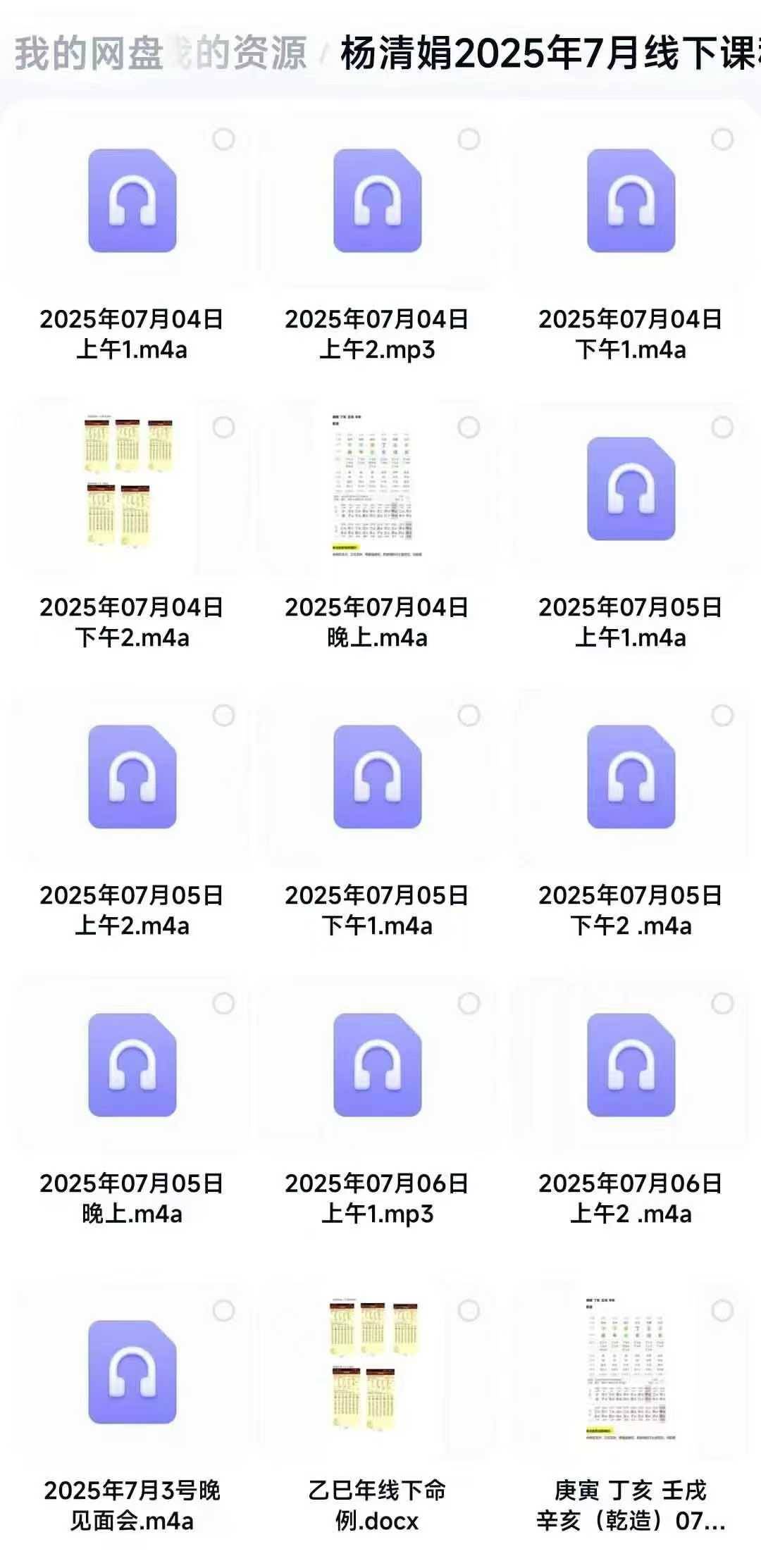Select 2025年07月06日上午2 .m4a with its checkbox
This screenshot has width=761, height=1568.
[x=722, y=1004]
